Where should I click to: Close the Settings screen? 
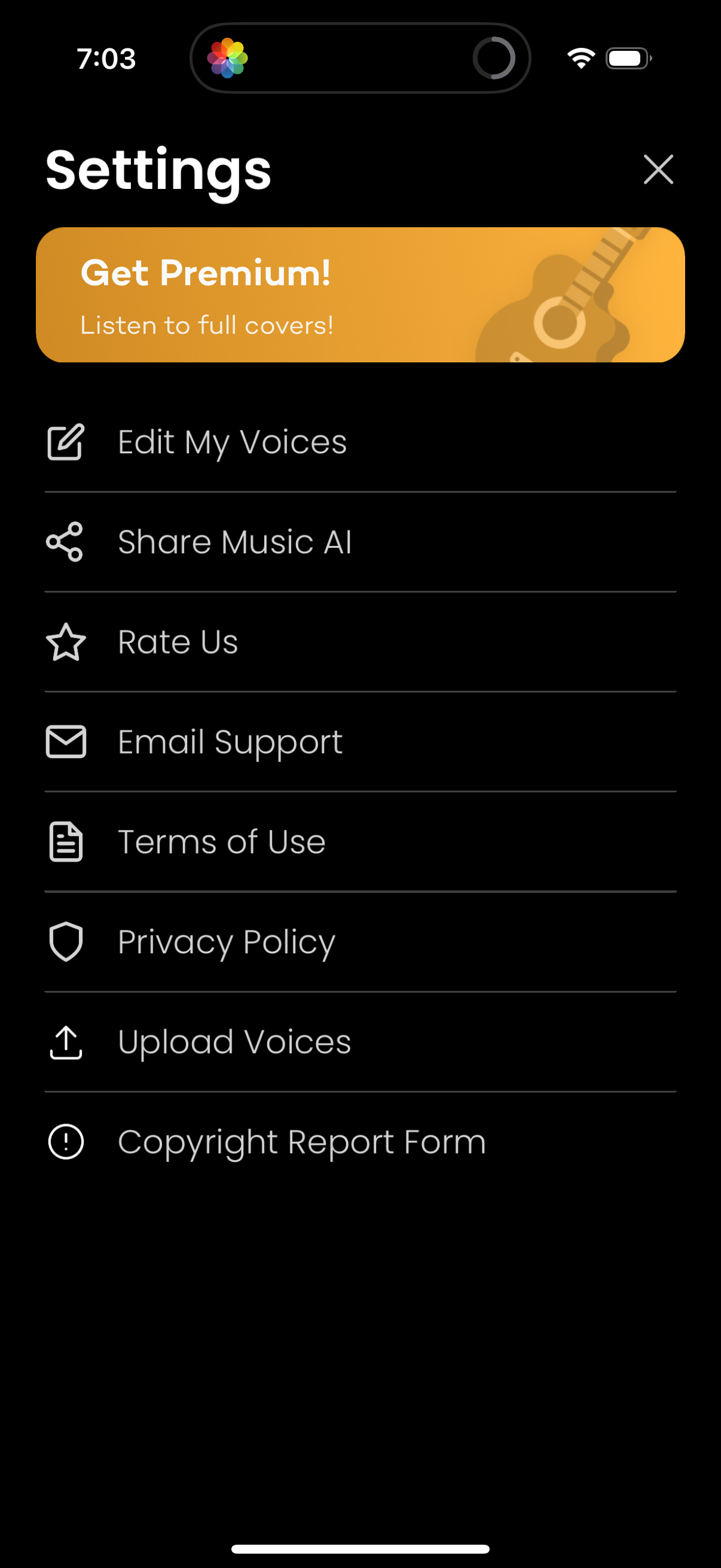click(x=658, y=170)
